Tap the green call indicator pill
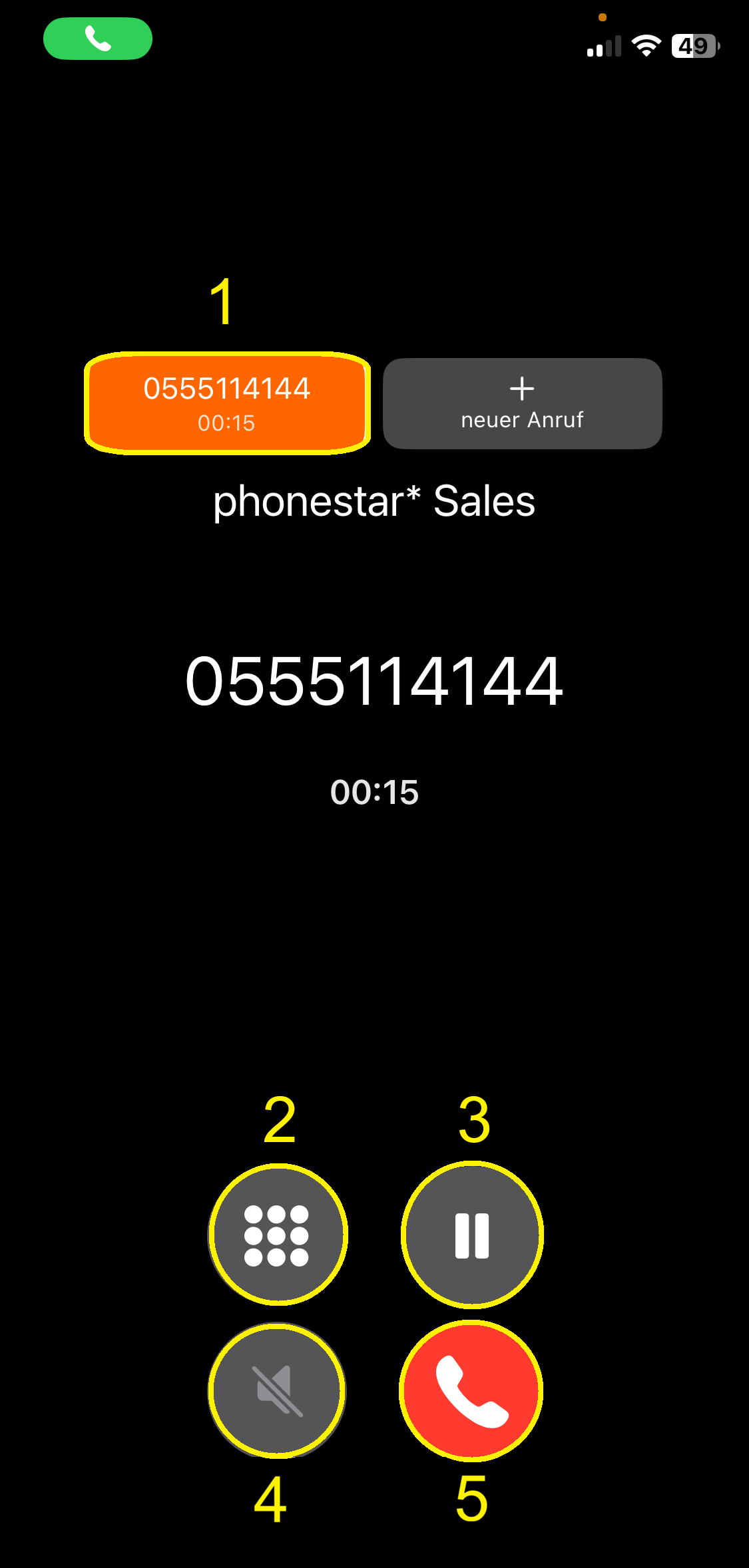Viewport: 749px width, 1568px height. [98, 39]
